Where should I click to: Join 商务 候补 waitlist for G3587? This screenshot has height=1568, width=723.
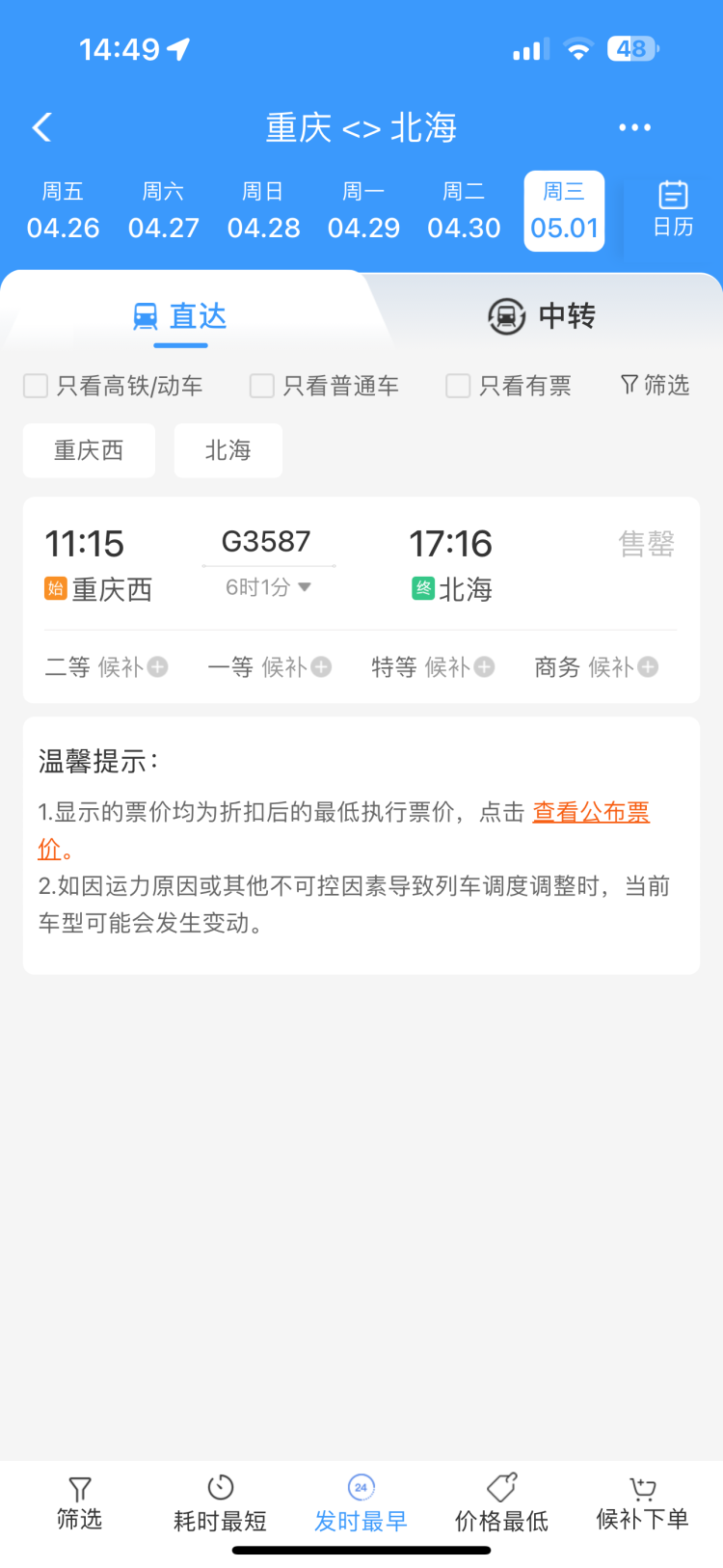pyautogui.click(x=597, y=666)
